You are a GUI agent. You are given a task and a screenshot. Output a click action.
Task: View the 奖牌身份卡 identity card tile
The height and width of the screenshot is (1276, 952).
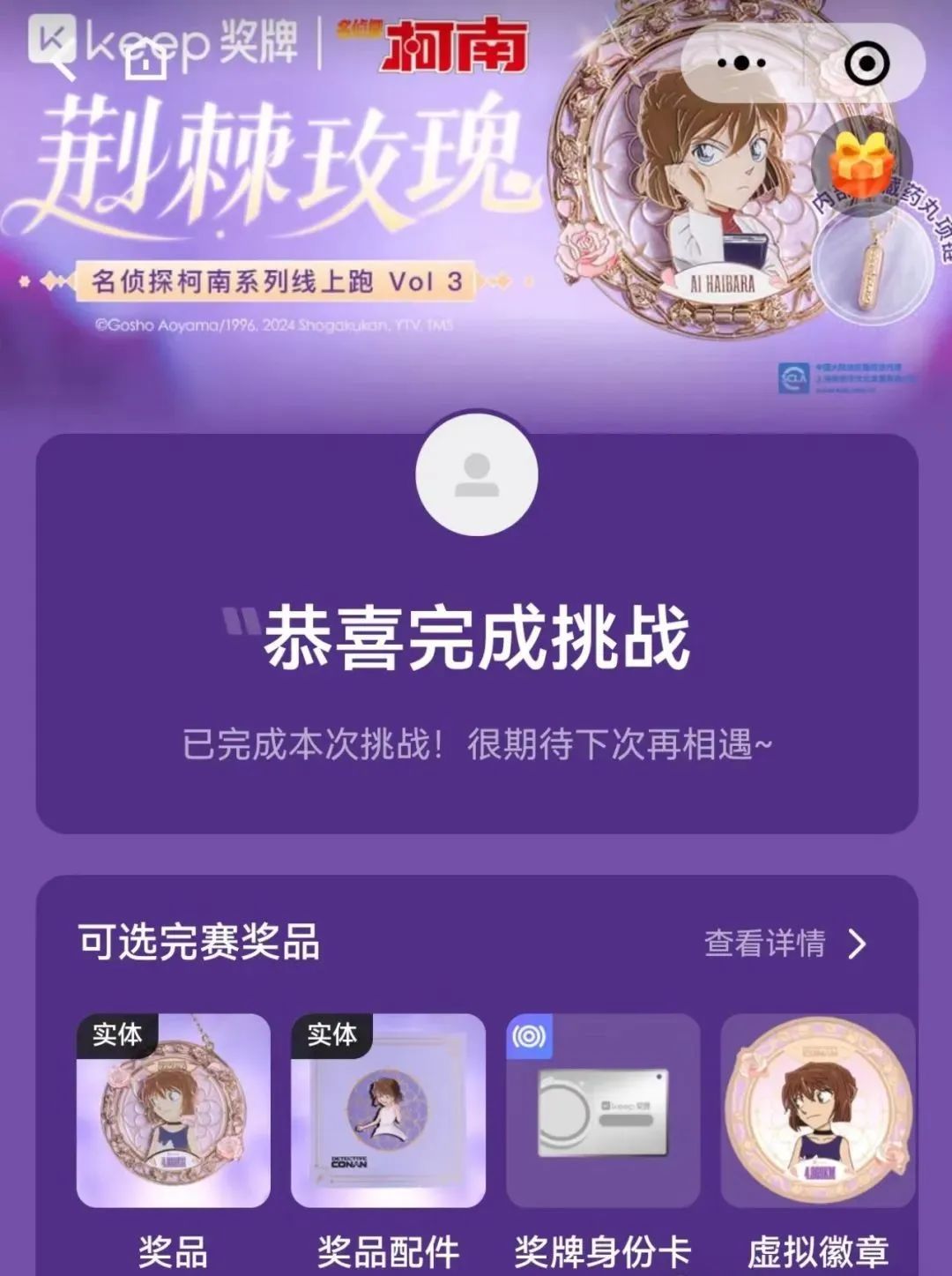pyautogui.click(x=603, y=1111)
